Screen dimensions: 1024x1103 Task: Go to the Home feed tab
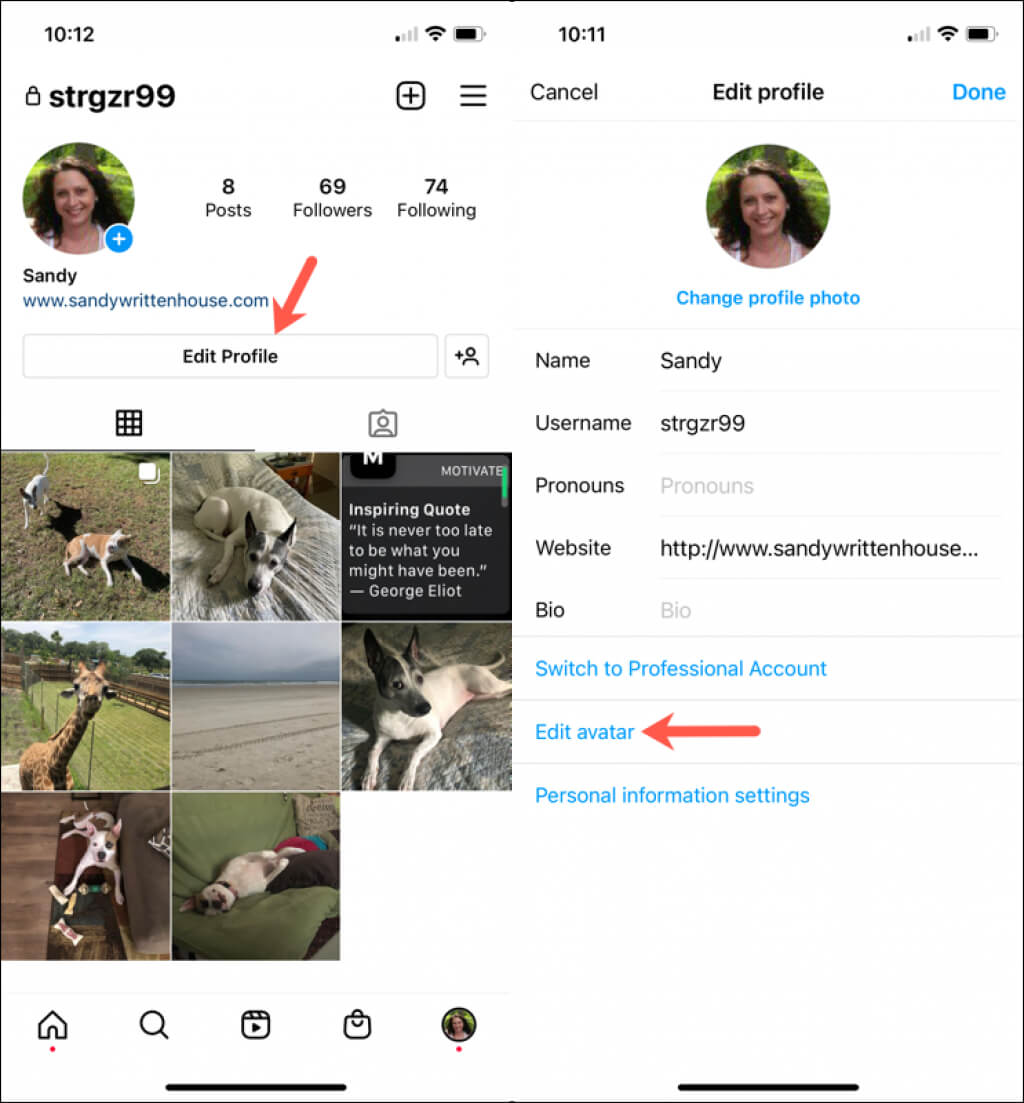[x=52, y=1025]
